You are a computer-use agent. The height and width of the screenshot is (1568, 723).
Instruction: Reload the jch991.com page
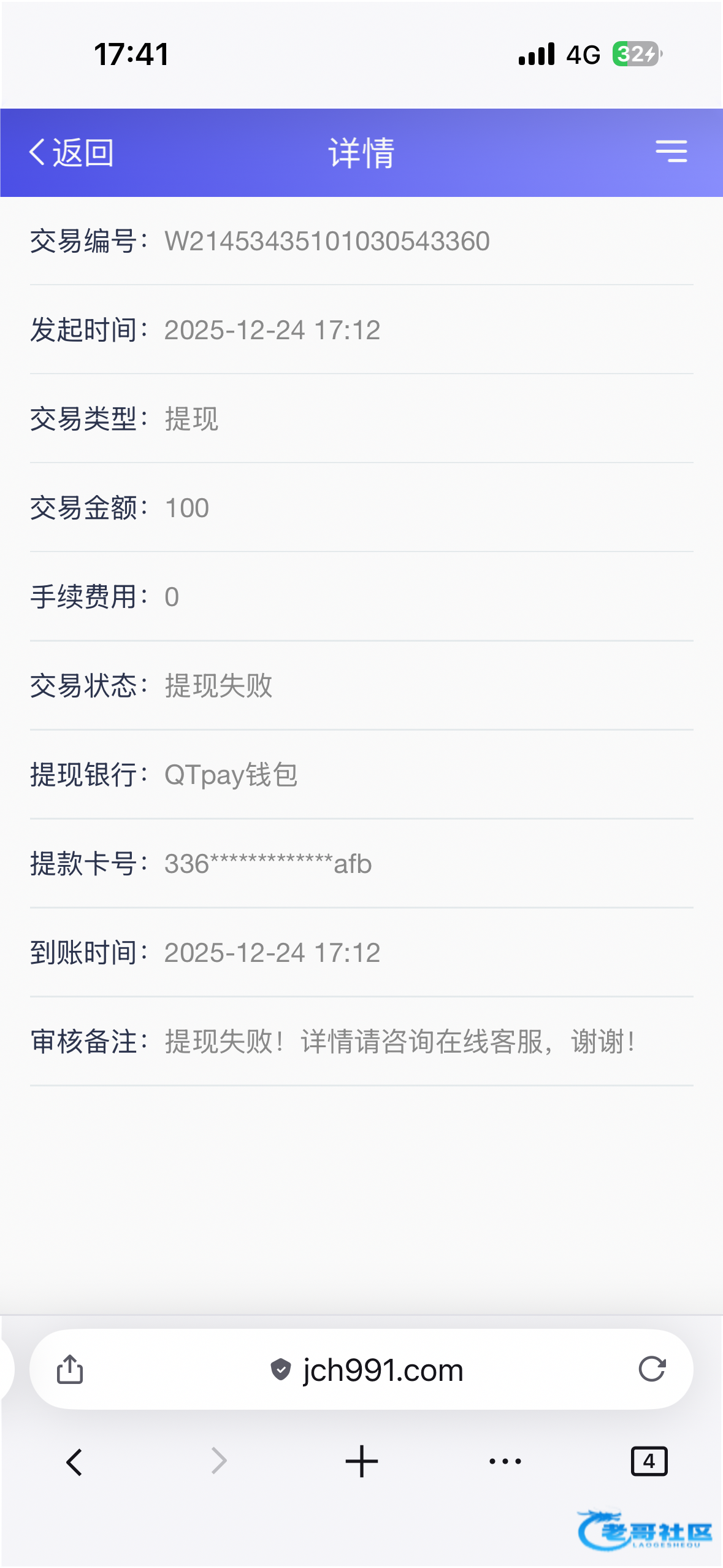point(651,1369)
